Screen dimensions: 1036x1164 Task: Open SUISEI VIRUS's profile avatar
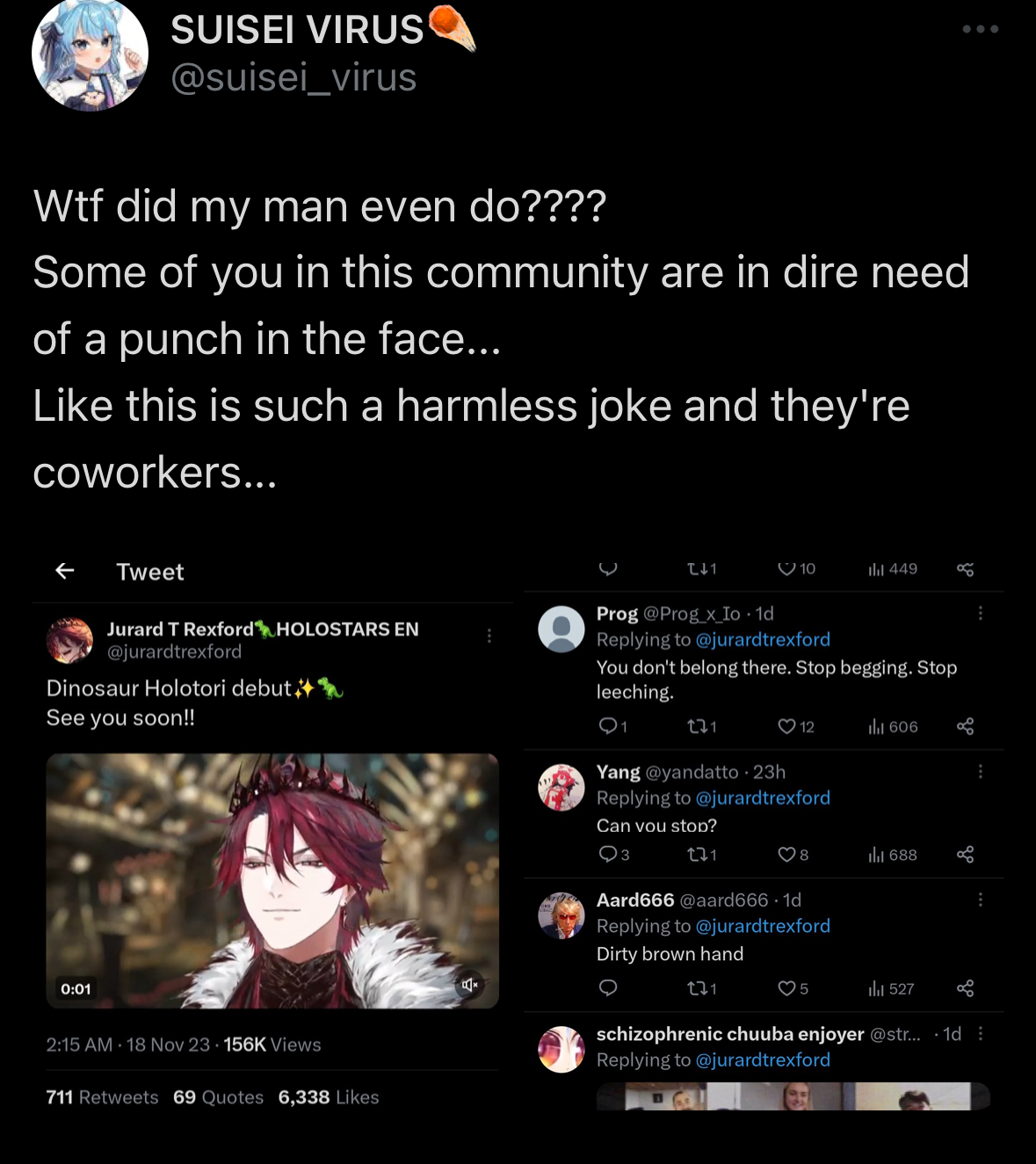point(90,54)
